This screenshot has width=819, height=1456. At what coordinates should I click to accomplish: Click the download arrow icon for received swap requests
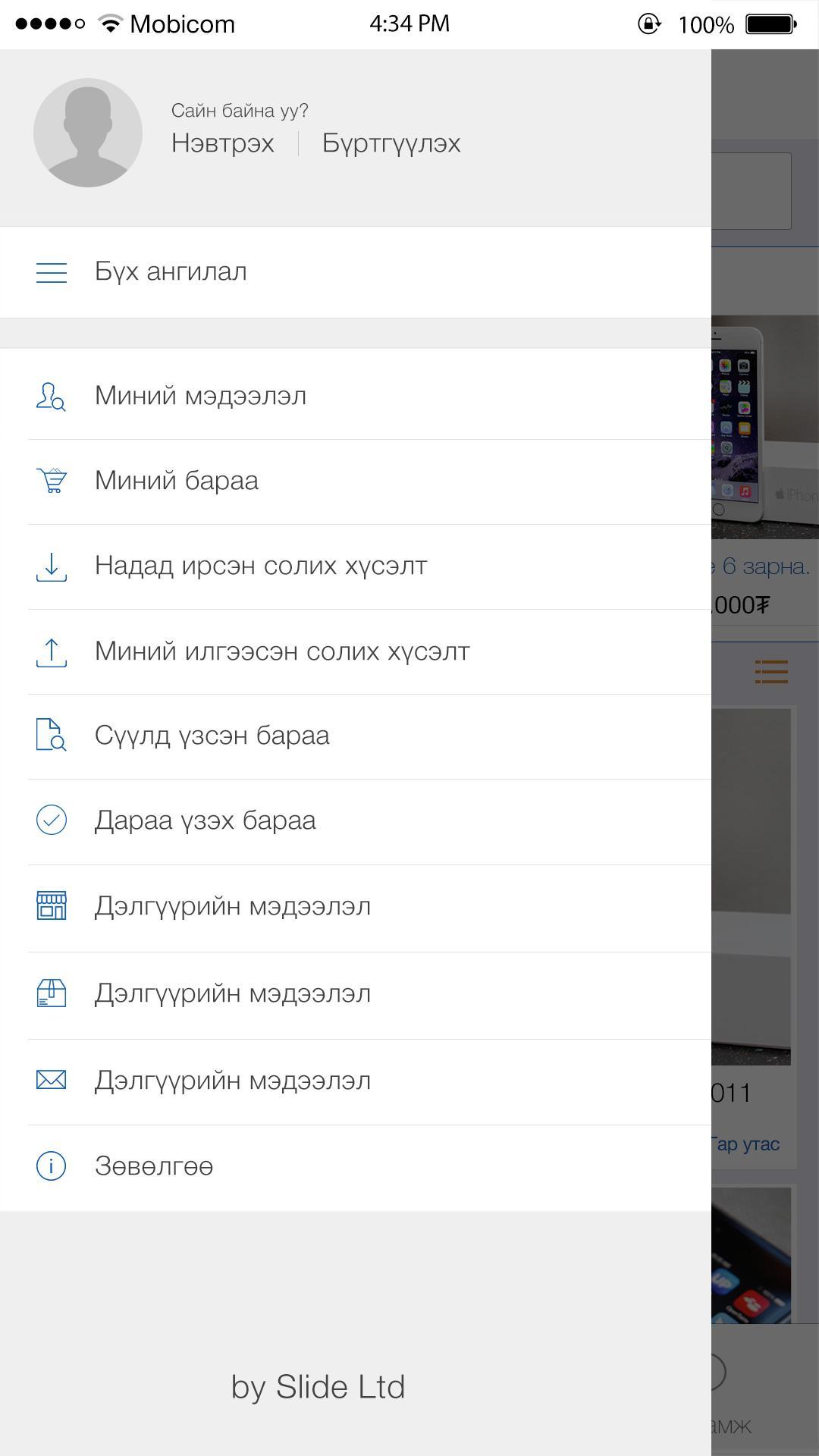point(51,565)
